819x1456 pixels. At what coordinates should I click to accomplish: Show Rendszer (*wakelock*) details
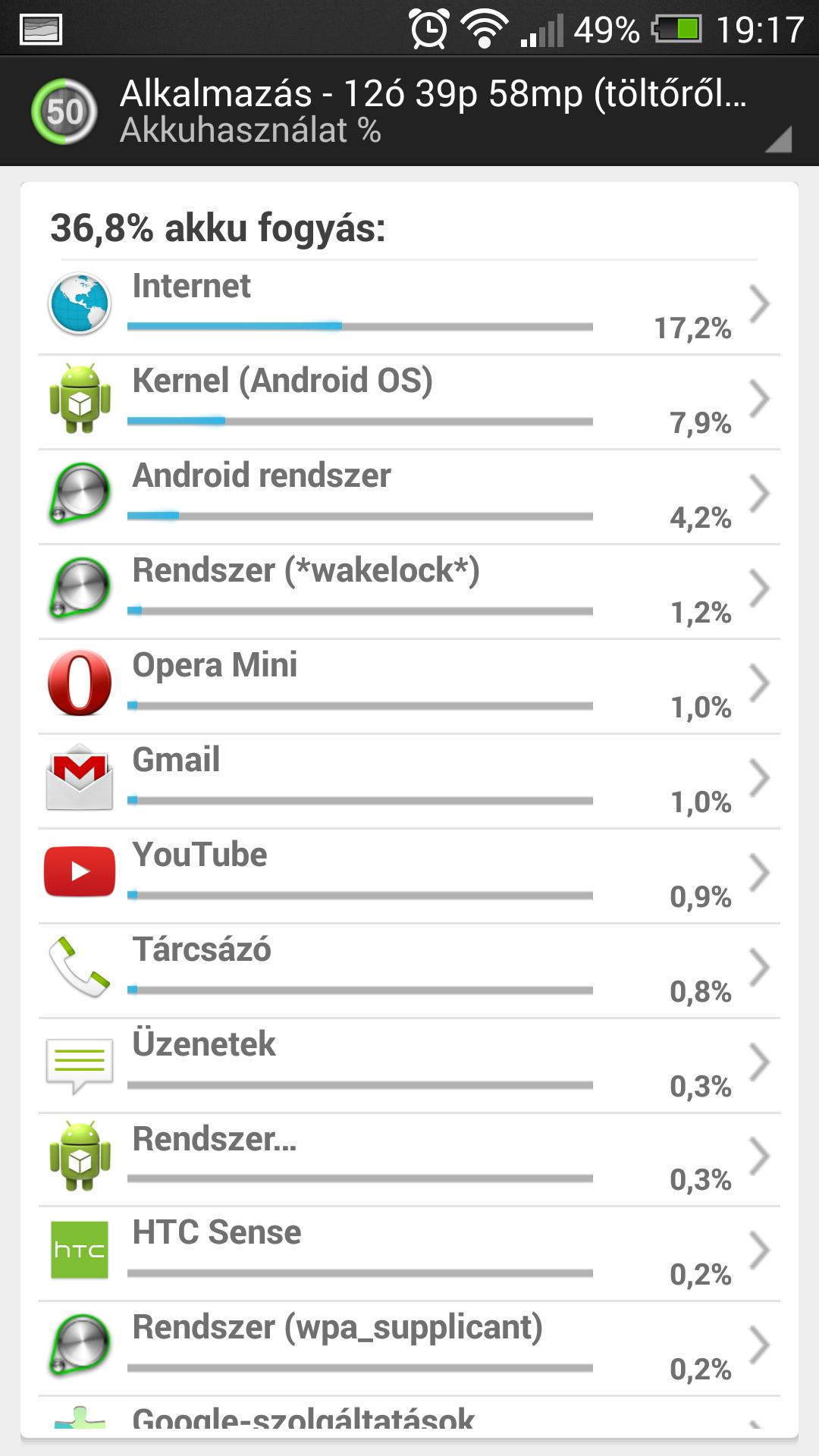[x=409, y=591]
